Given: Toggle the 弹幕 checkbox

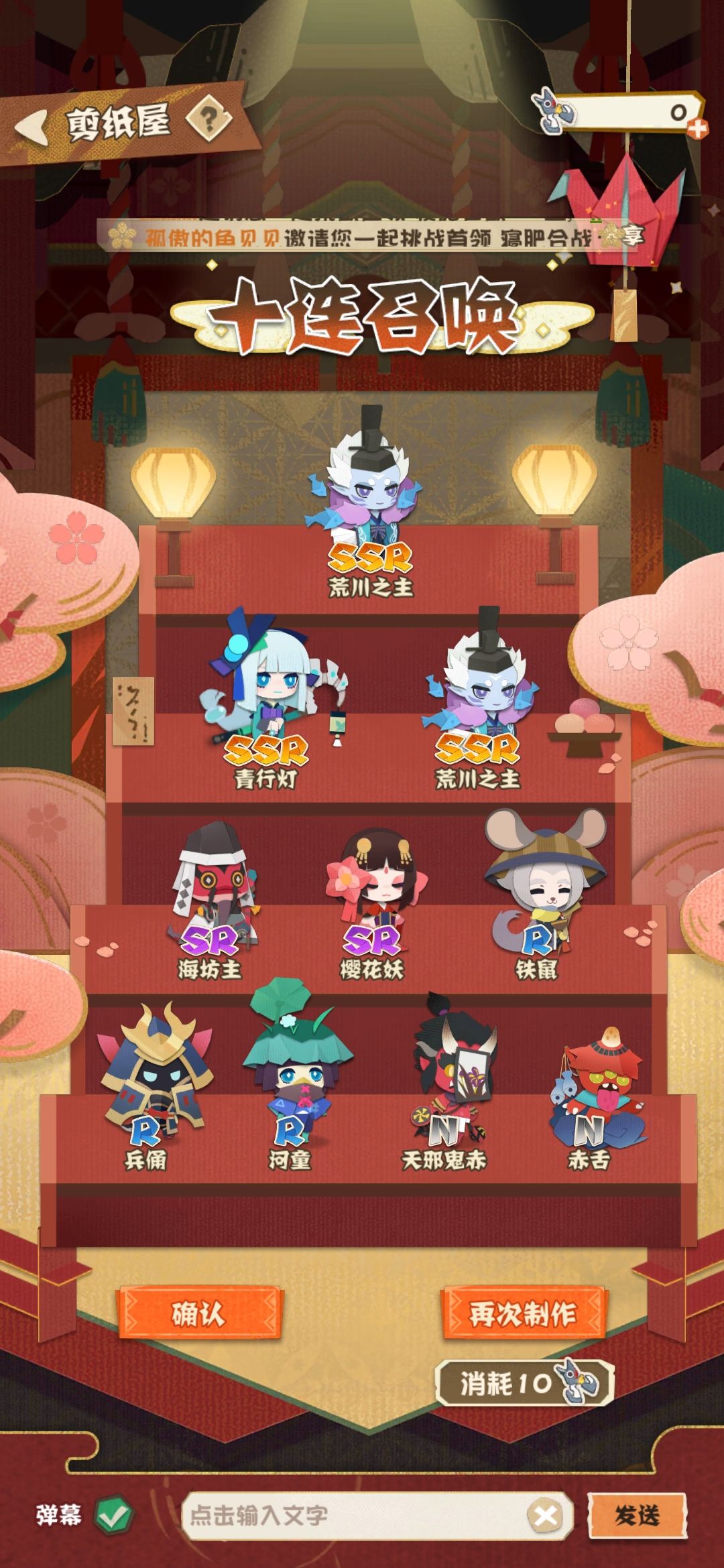Looking at the screenshot, I should 113,1516.
